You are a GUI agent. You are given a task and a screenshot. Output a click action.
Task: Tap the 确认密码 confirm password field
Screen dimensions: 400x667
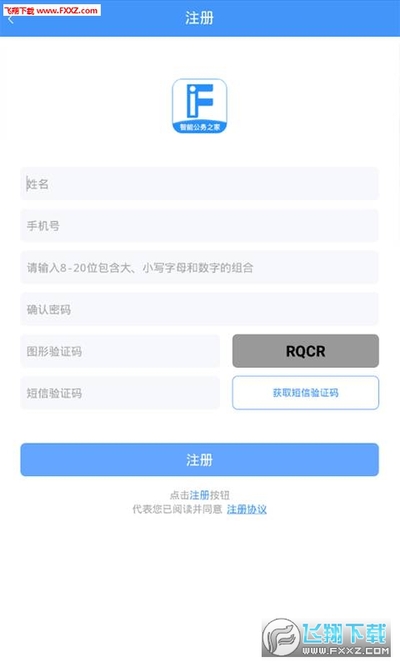pyautogui.click(x=200, y=309)
